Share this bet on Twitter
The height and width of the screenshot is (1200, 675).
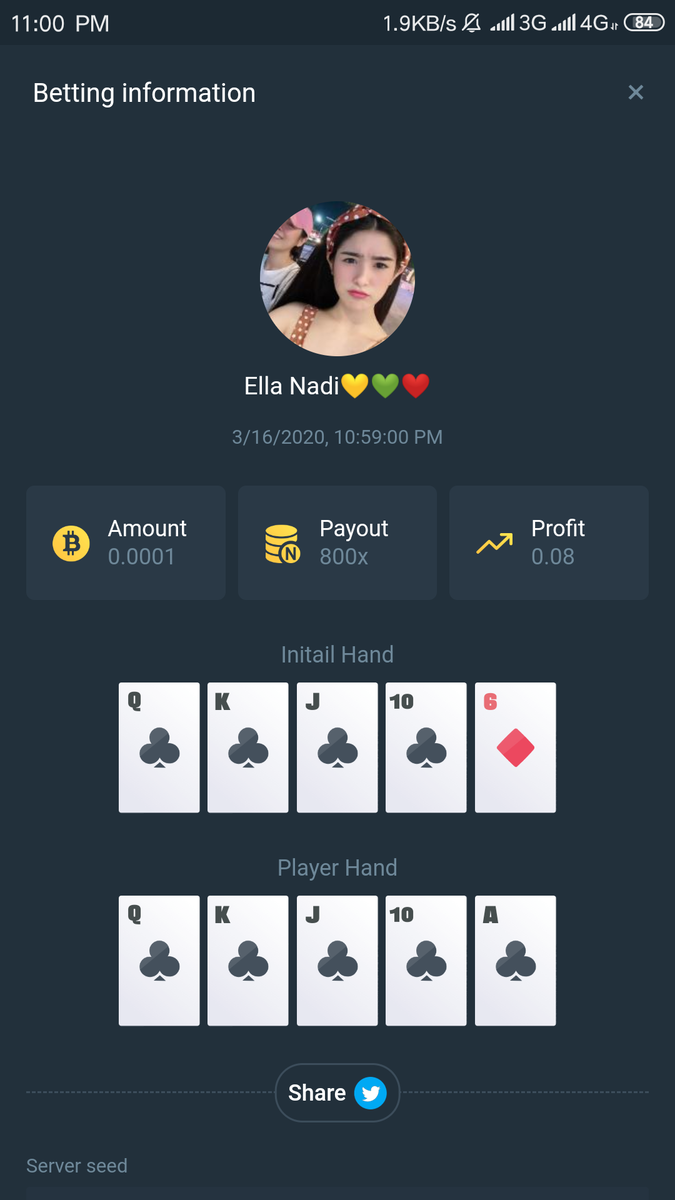coord(338,1093)
